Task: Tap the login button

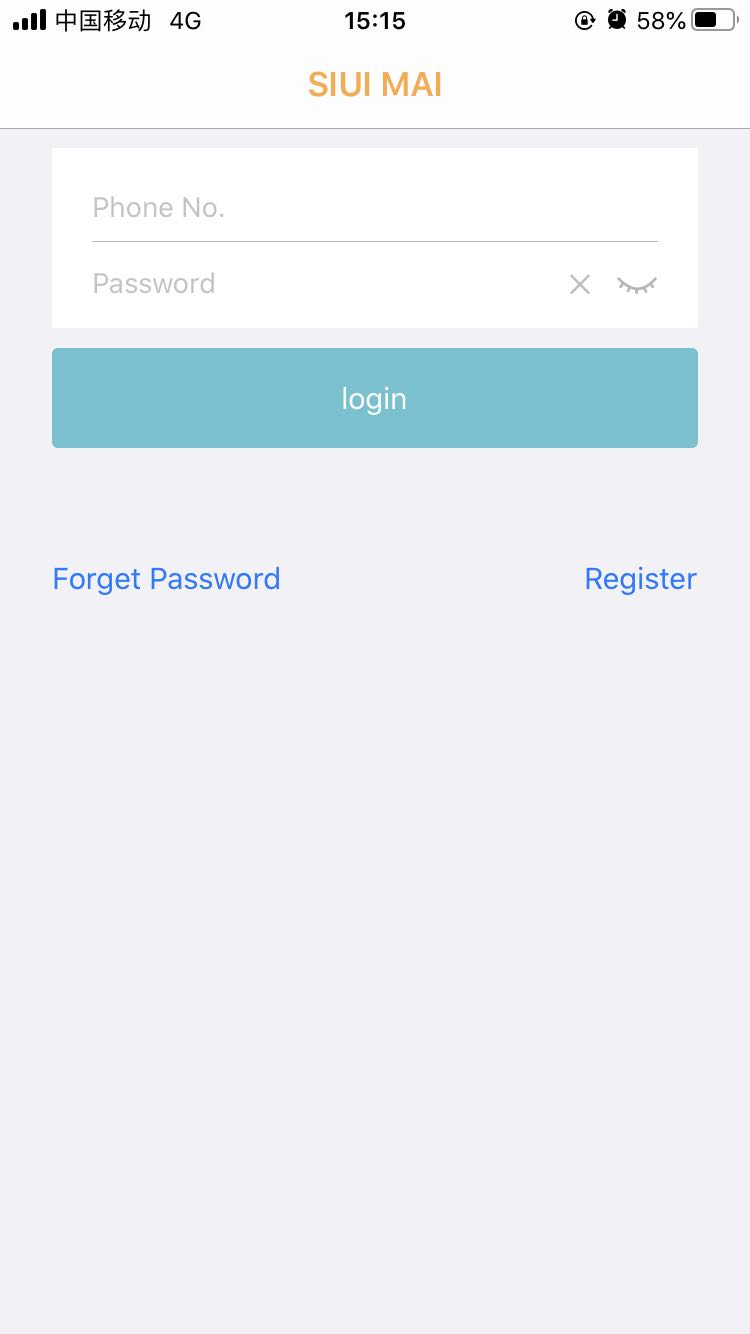Action: (375, 398)
